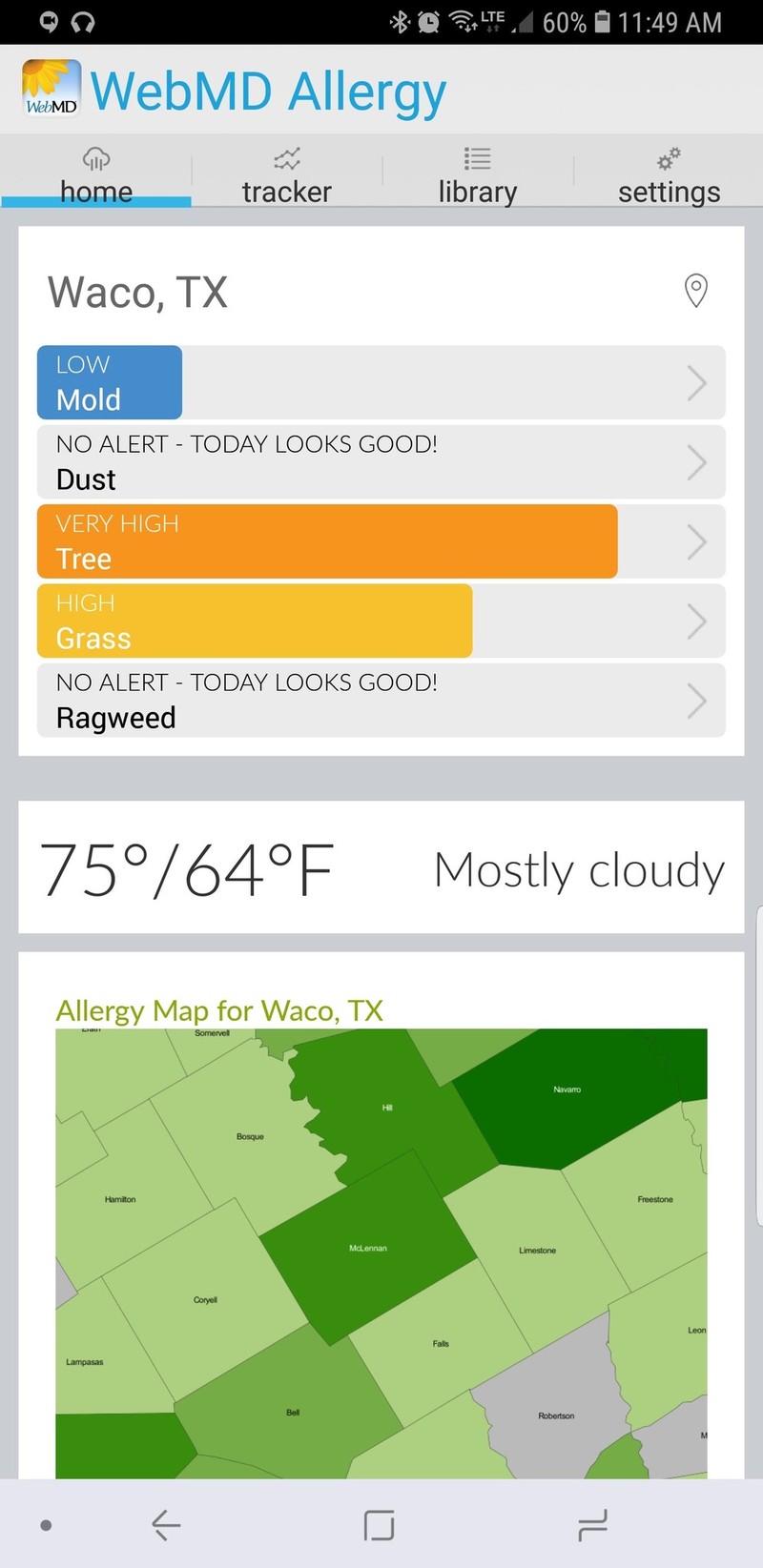Open the Very High Tree pollen row

381,541
